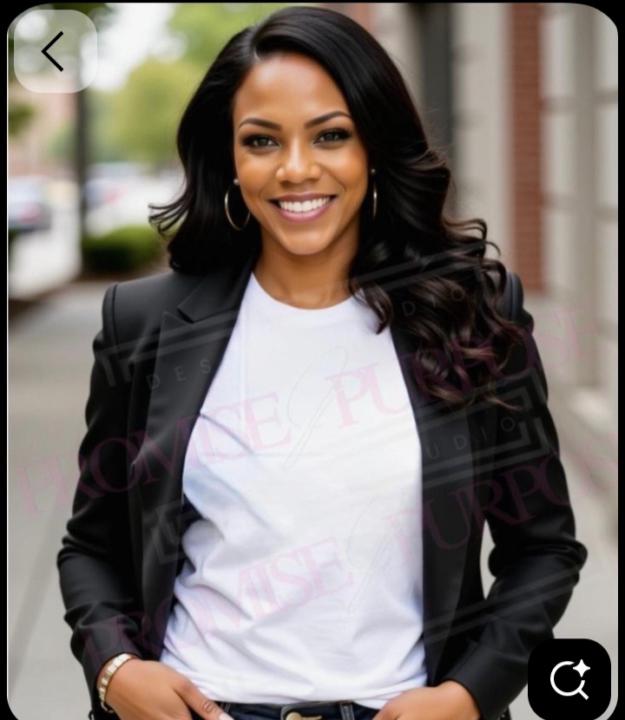
Task: Open visual search with the sparkle lens icon
Action: (x=569, y=679)
